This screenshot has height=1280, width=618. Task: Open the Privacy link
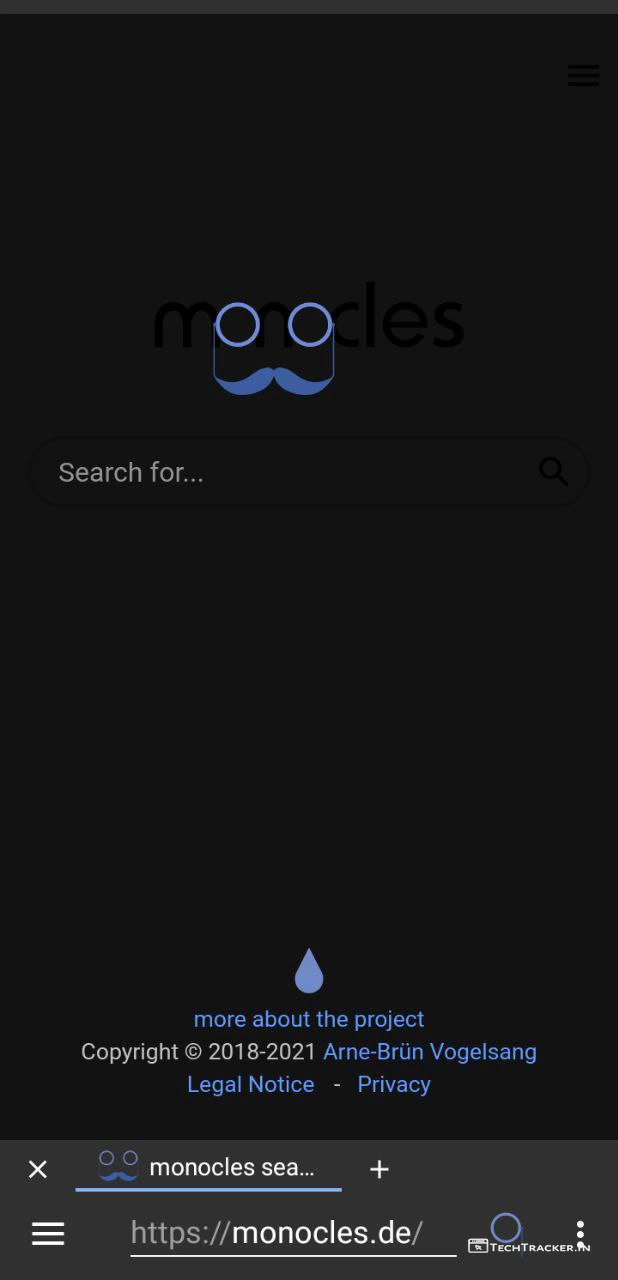click(394, 1084)
